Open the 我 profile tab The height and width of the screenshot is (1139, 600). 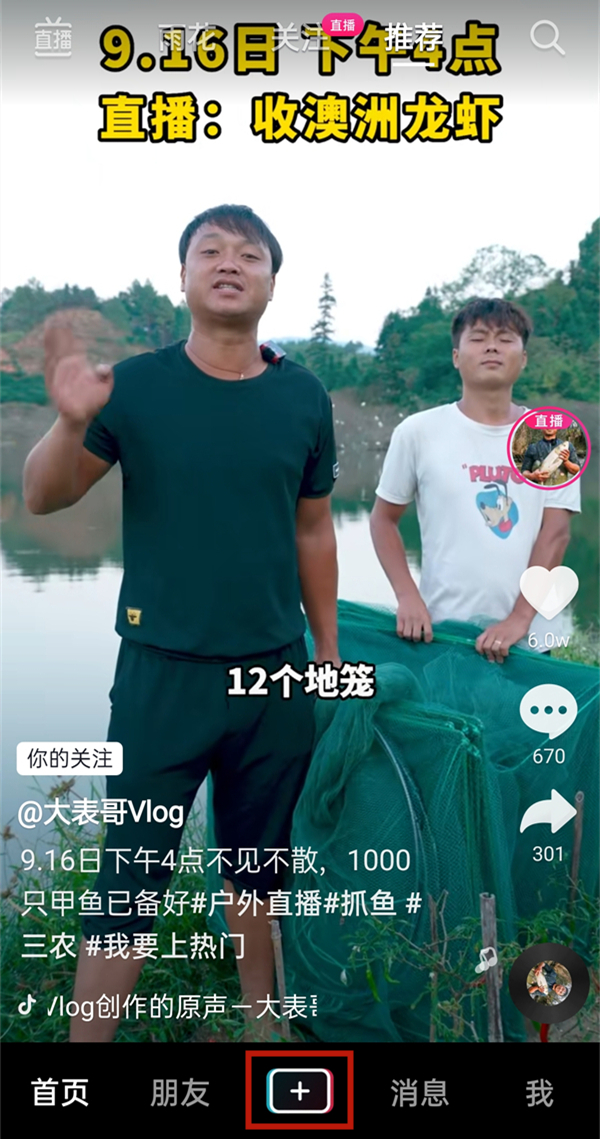(539, 1092)
